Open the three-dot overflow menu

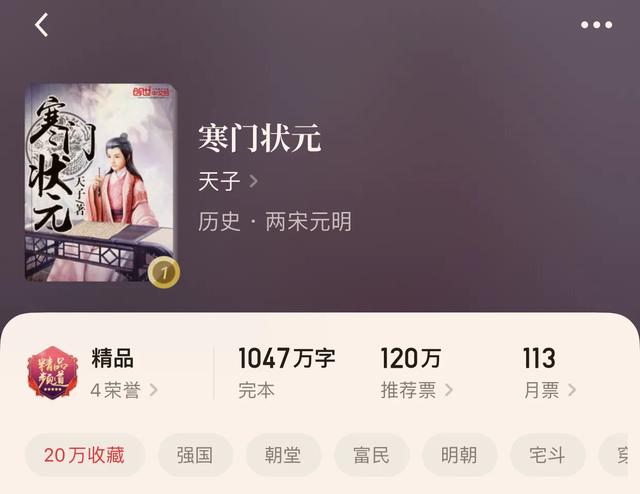tap(596, 25)
